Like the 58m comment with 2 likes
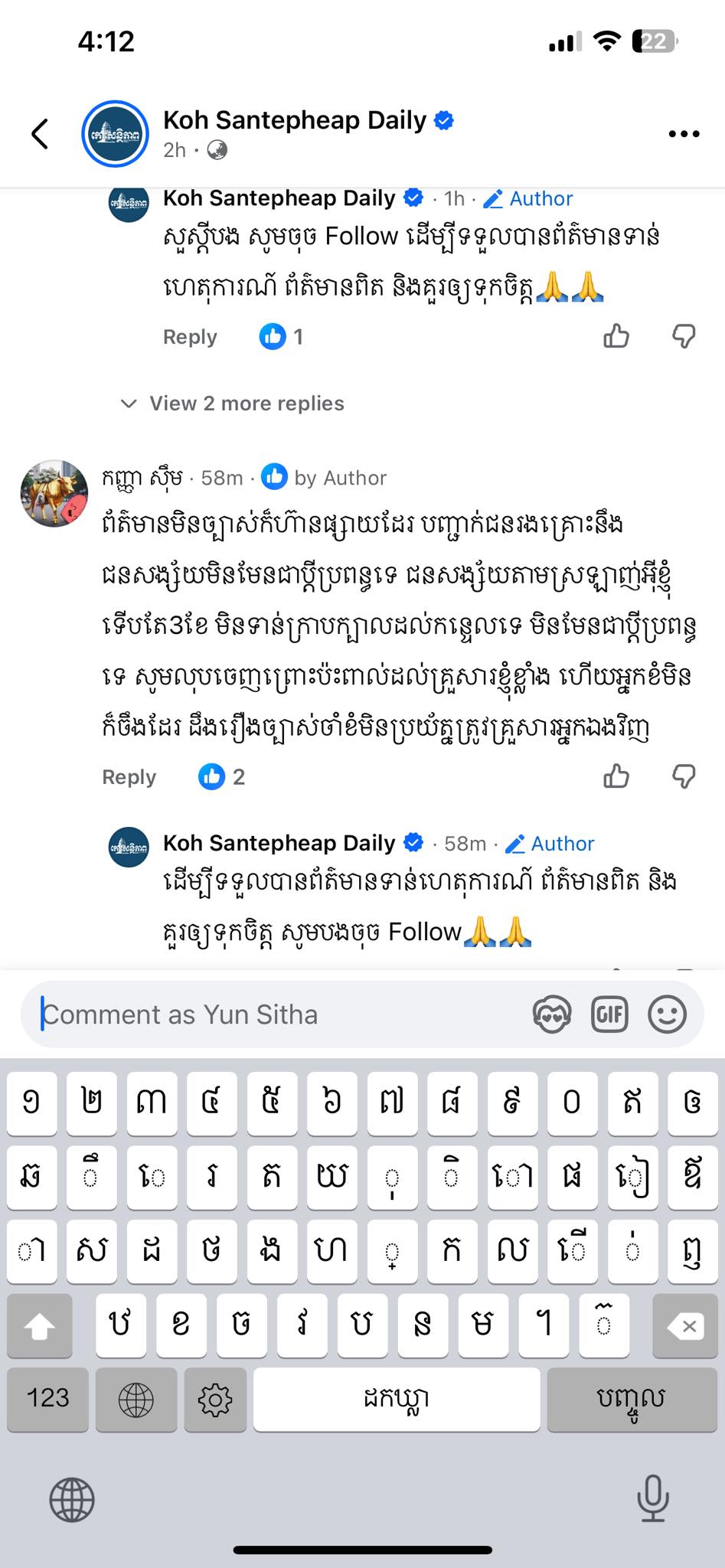Viewport: 725px width, 1568px height. coord(616,776)
